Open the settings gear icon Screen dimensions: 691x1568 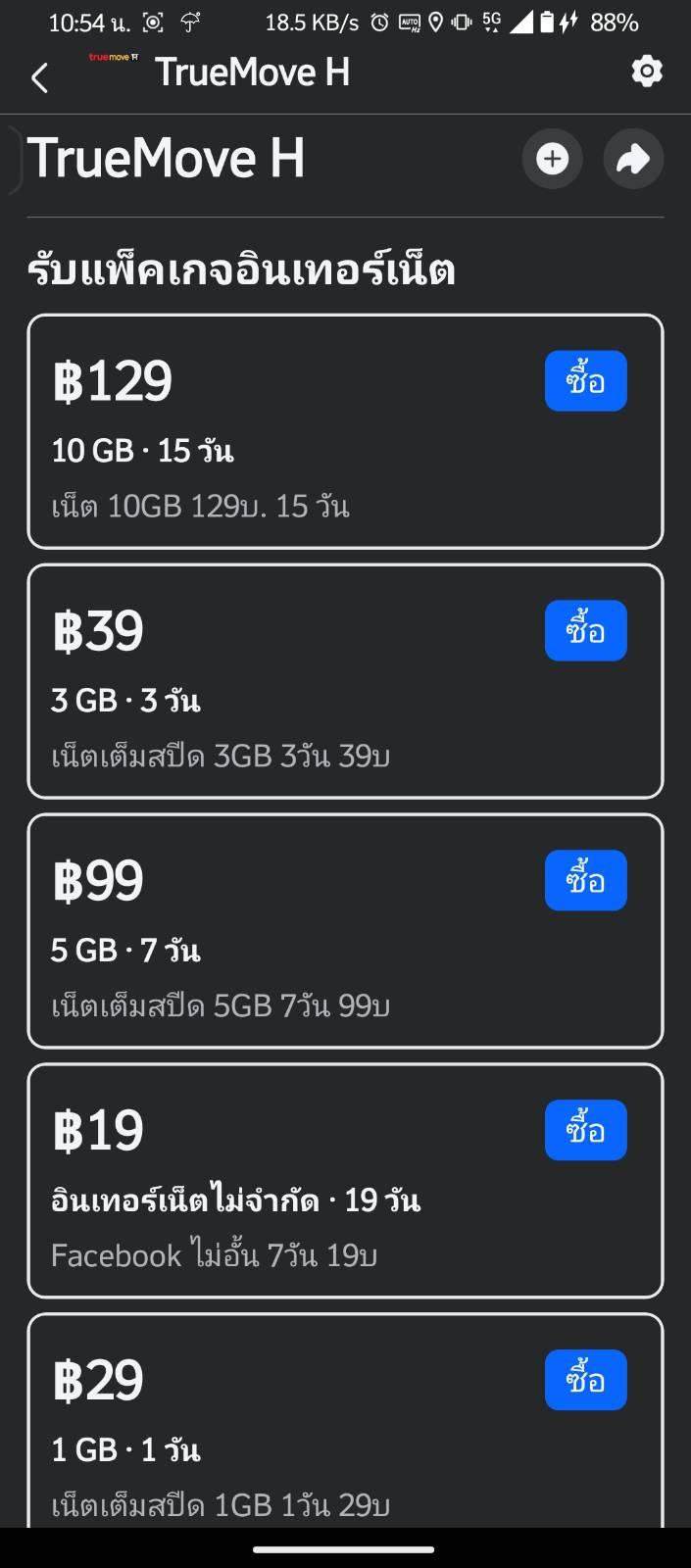click(x=646, y=72)
